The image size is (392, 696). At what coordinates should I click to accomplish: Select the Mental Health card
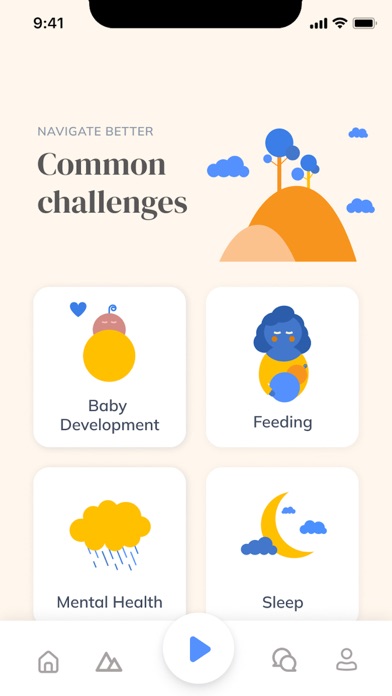point(110,544)
